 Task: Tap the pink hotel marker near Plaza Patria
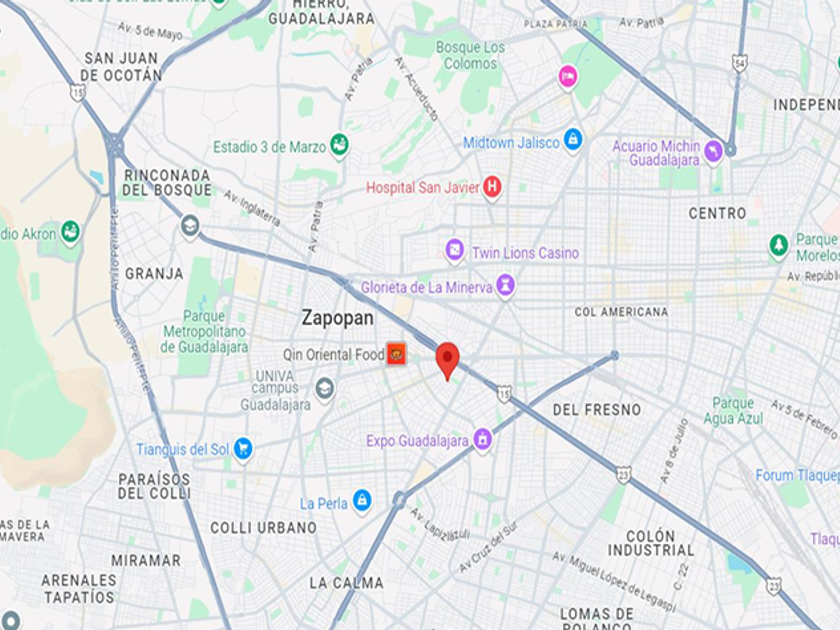[567, 78]
